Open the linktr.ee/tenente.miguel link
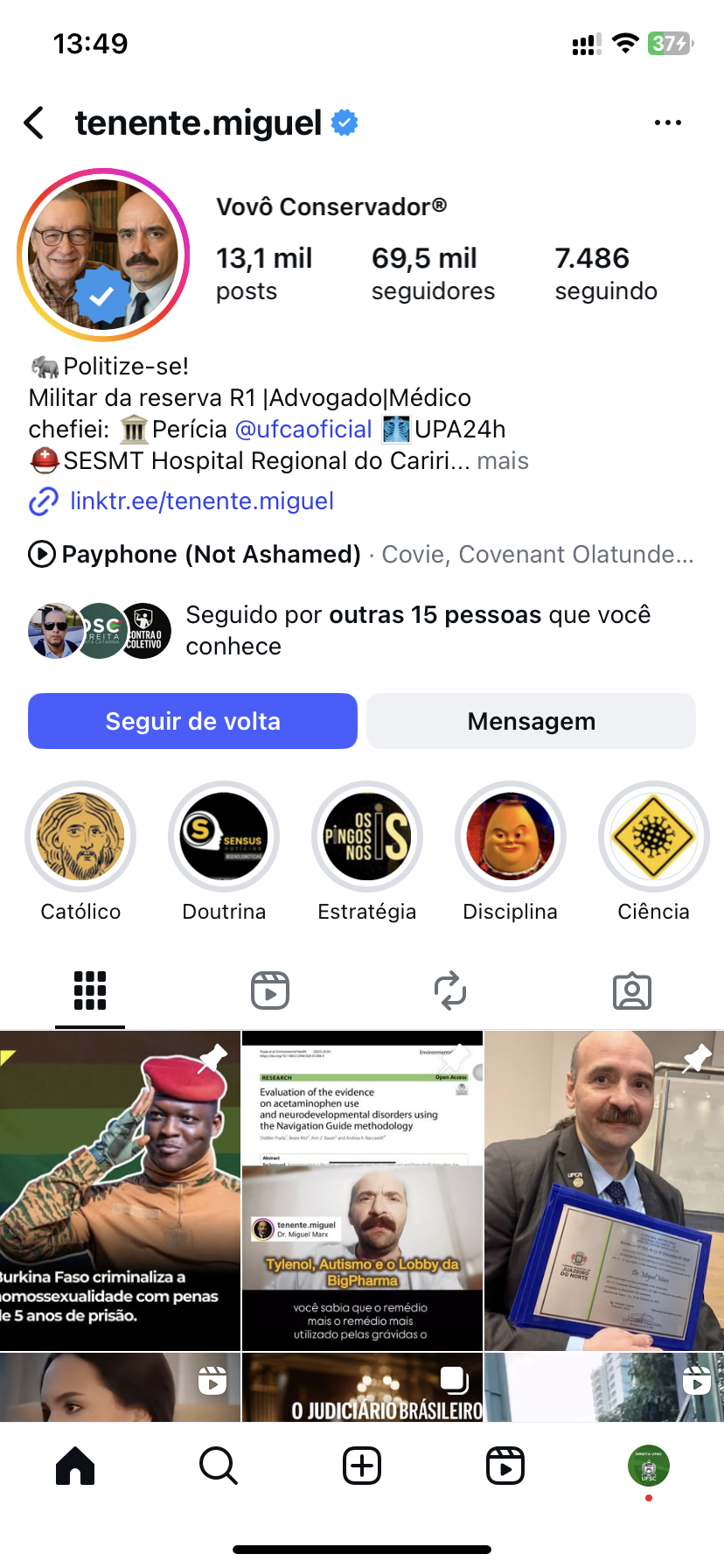The height and width of the screenshot is (1568, 724). [201, 501]
